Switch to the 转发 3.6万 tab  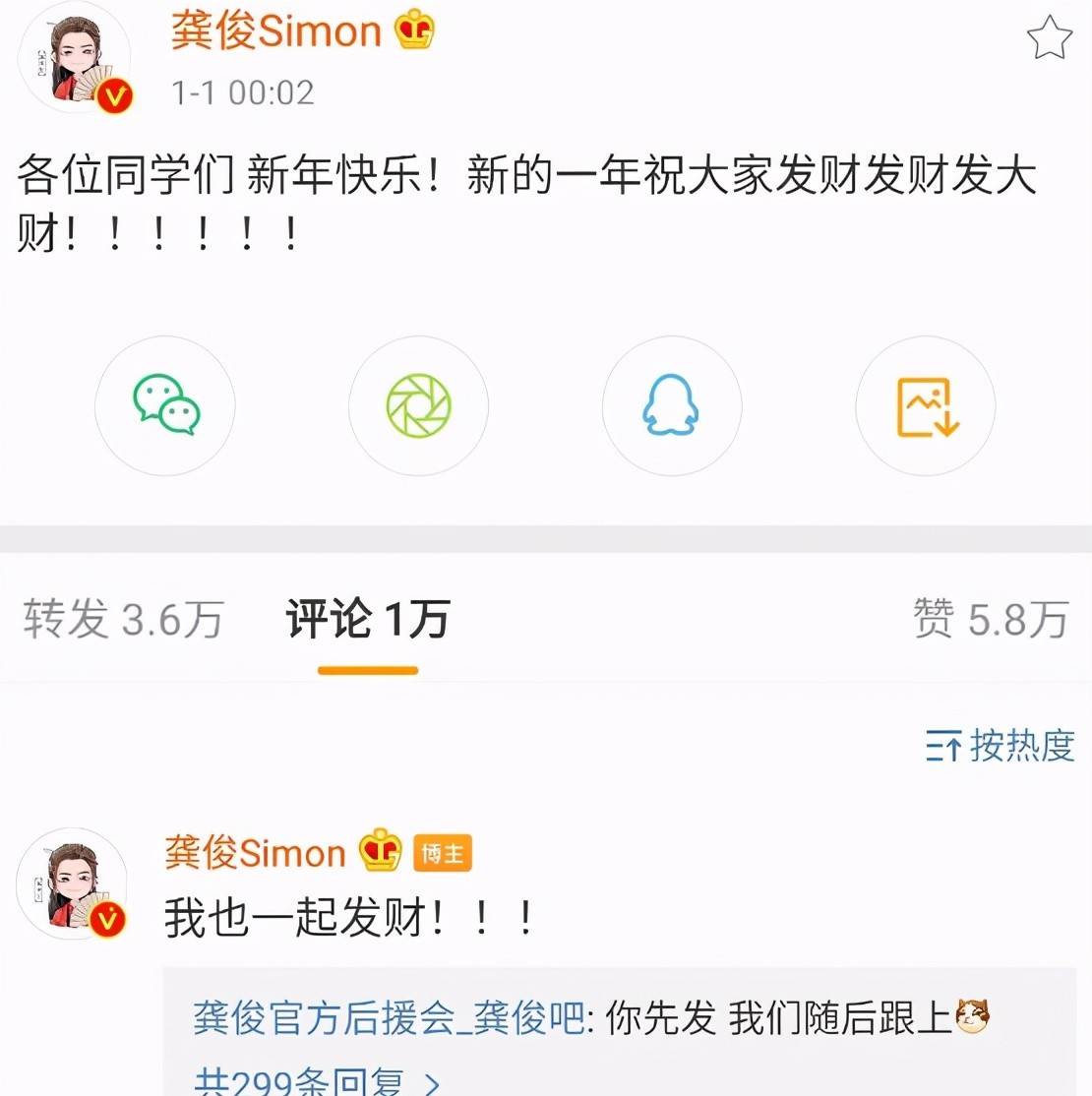pos(123,620)
